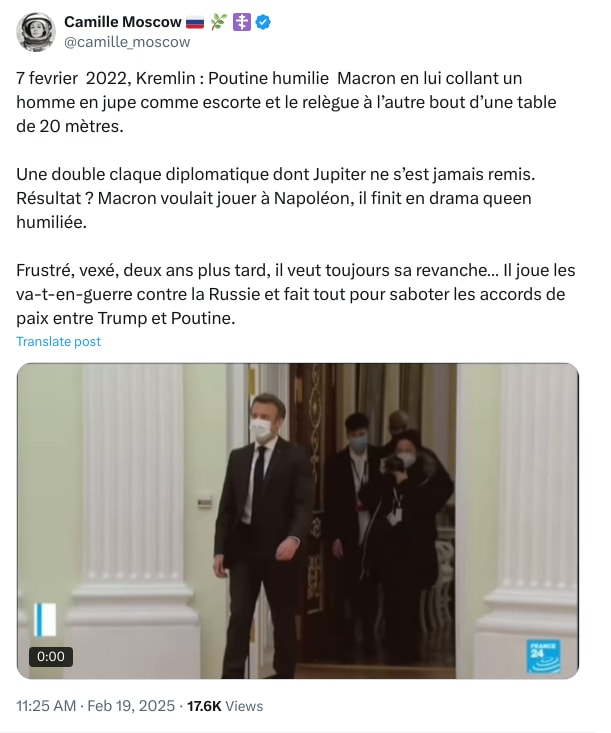Image resolution: width=611 pixels, height=733 pixels.
Task: Open Camille Moscow's profile picture
Action: coord(35,32)
